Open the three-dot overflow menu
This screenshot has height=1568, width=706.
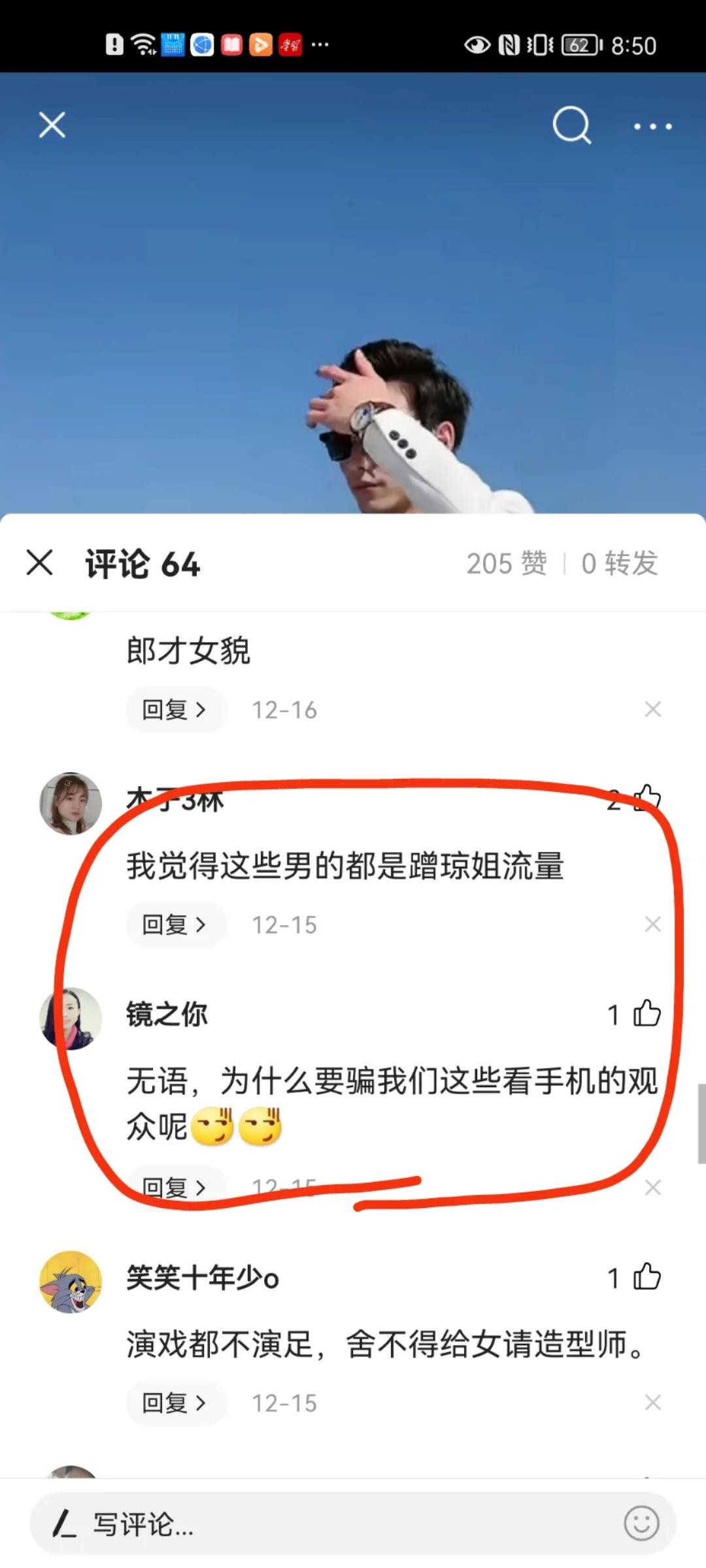click(652, 126)
